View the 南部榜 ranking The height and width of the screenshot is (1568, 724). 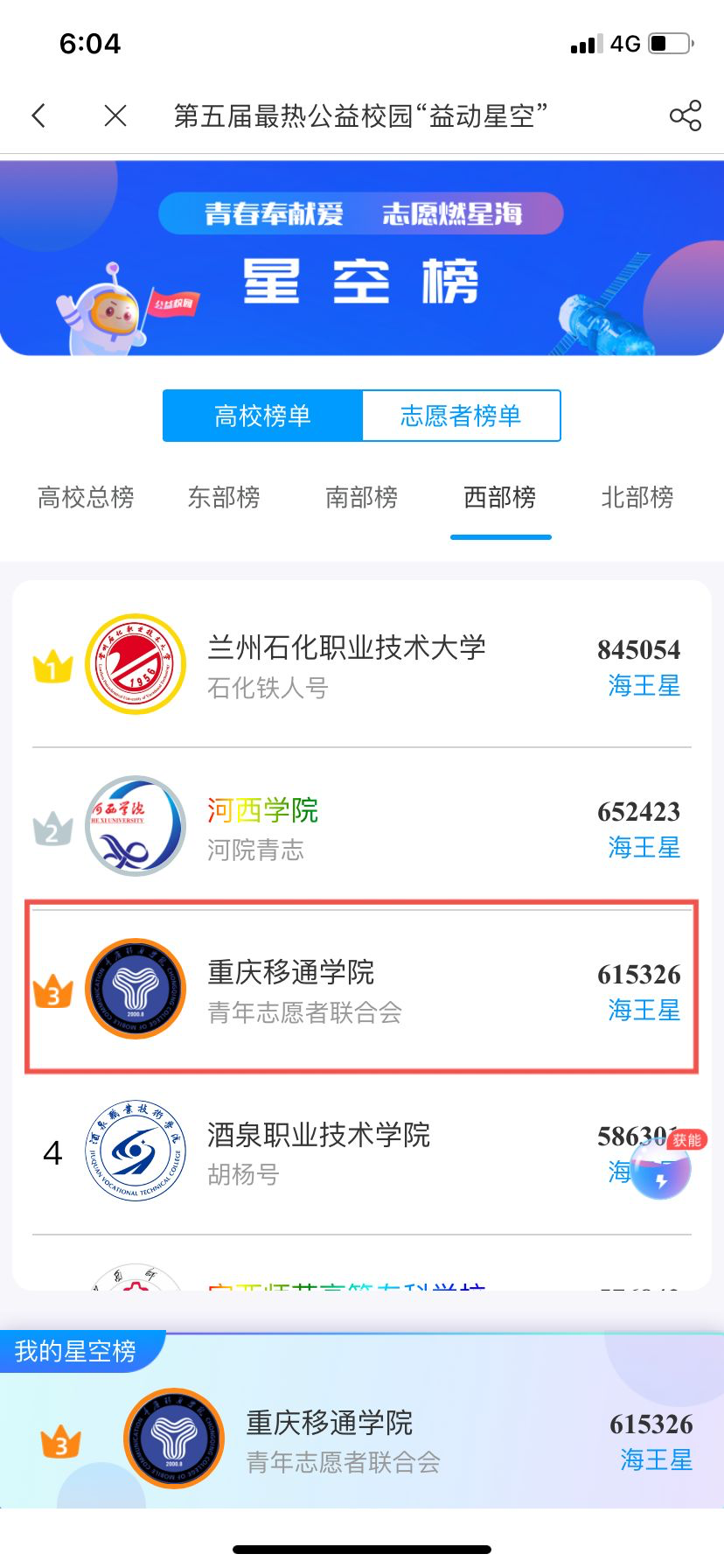[362, 498]
